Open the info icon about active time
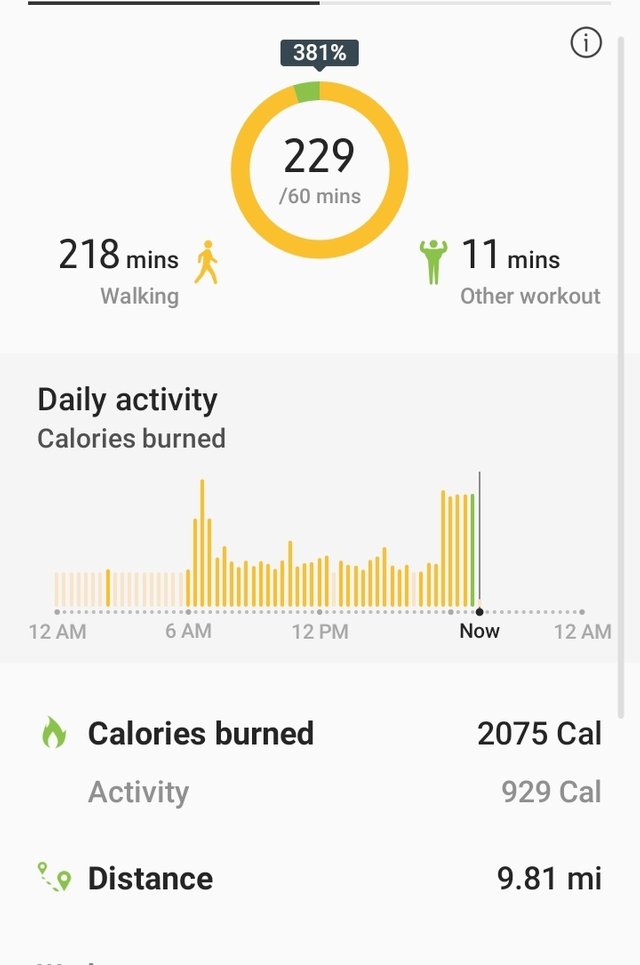This screenshot has height=965, width=640. coord(586,43)
